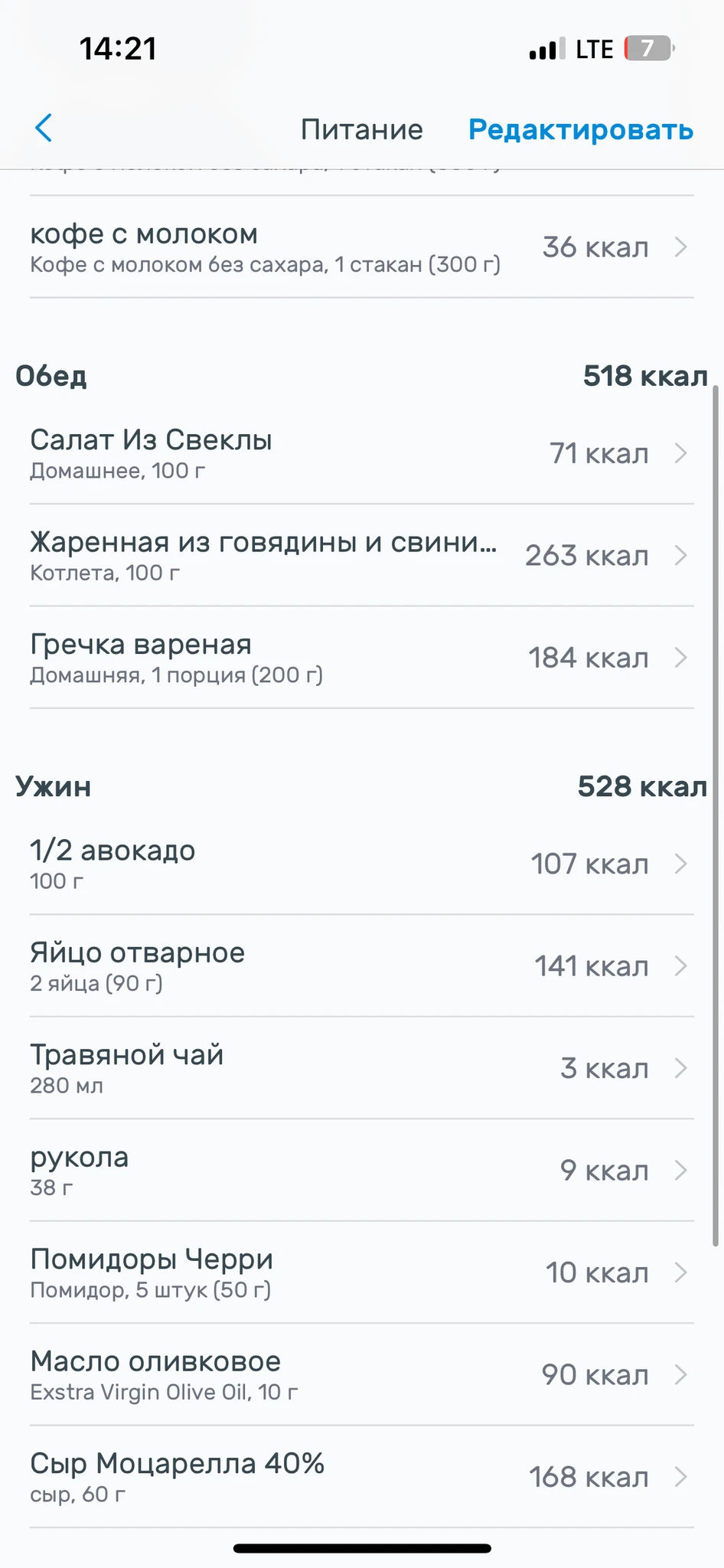Open Гречка вареная details
The height and width of the screenshot is (1568, 724).
361,658
